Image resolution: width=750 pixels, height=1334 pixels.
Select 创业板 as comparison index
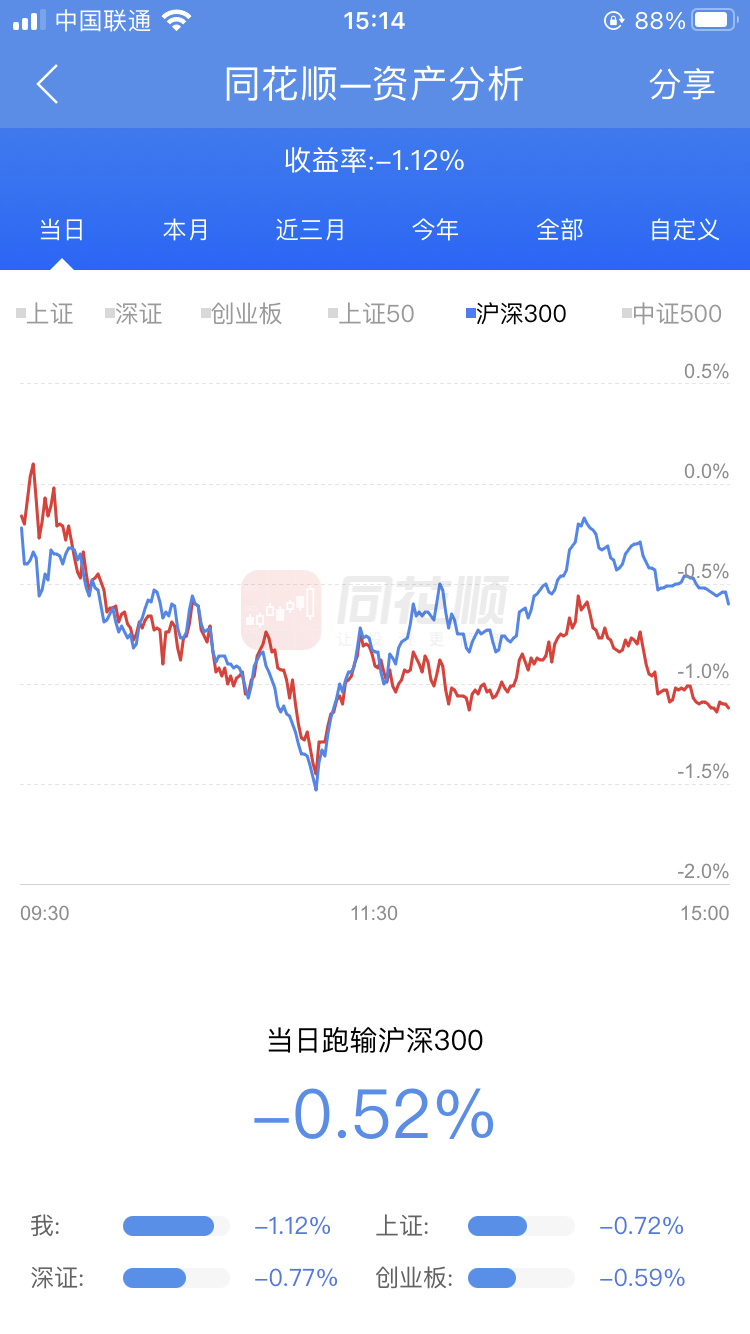(x=242, y=314)
